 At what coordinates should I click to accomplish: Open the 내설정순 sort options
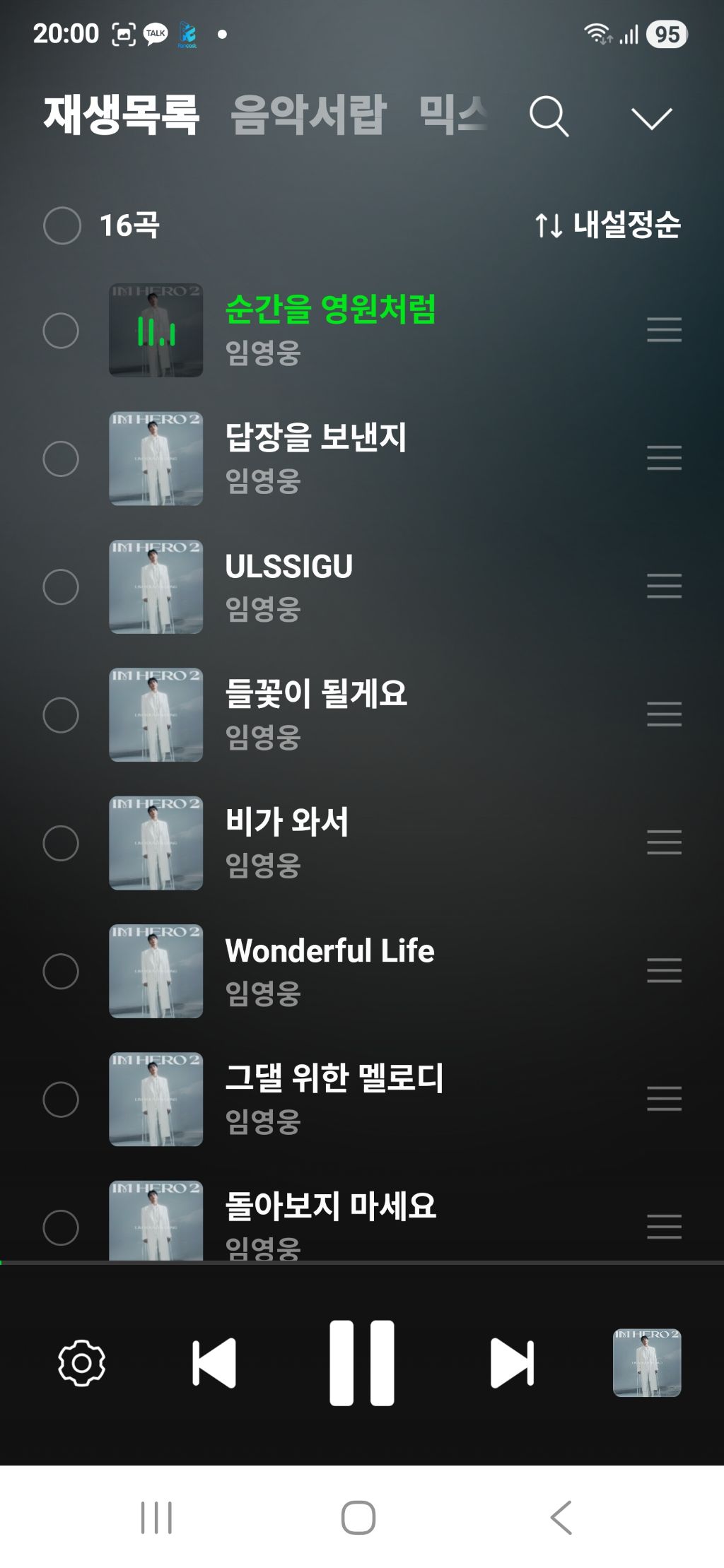608,225
